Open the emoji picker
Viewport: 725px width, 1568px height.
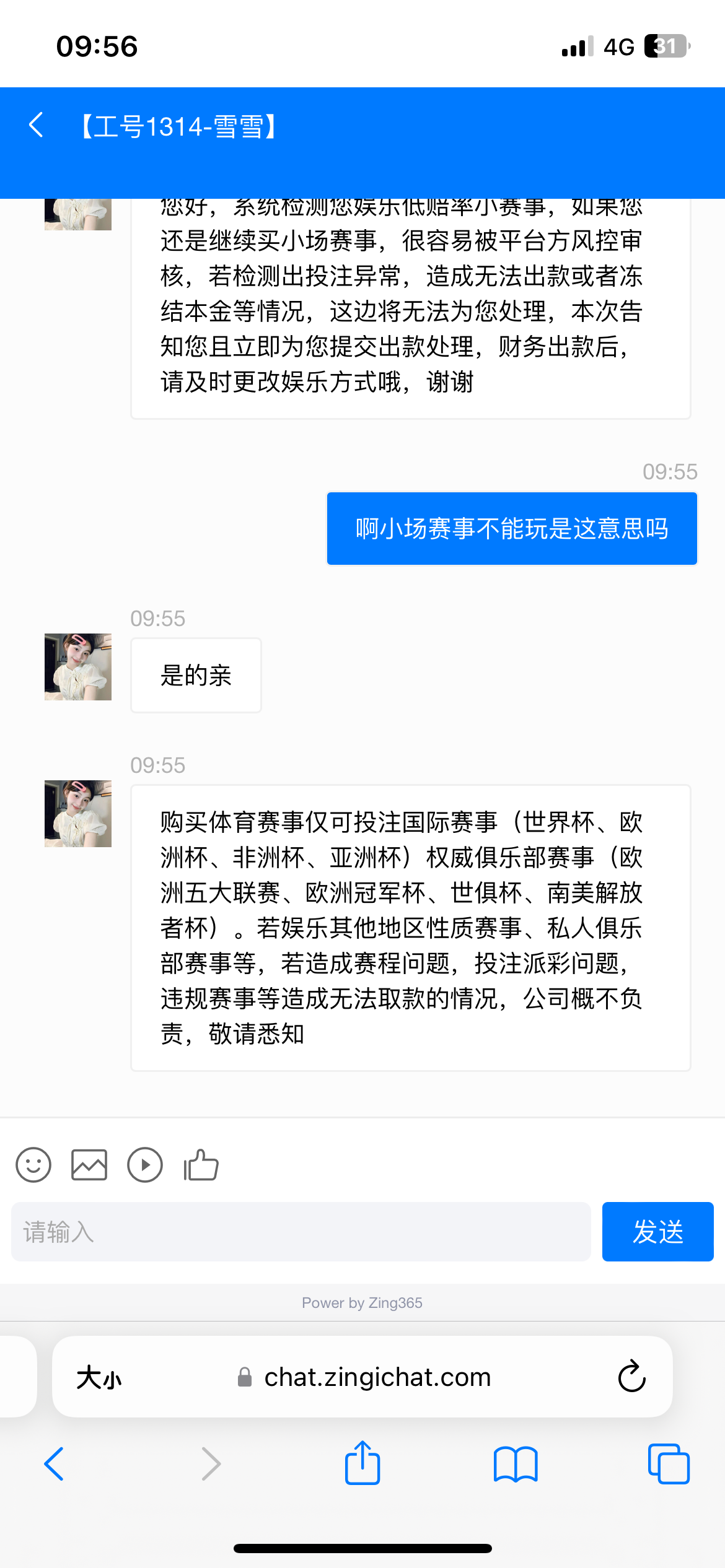(33, 1164)
